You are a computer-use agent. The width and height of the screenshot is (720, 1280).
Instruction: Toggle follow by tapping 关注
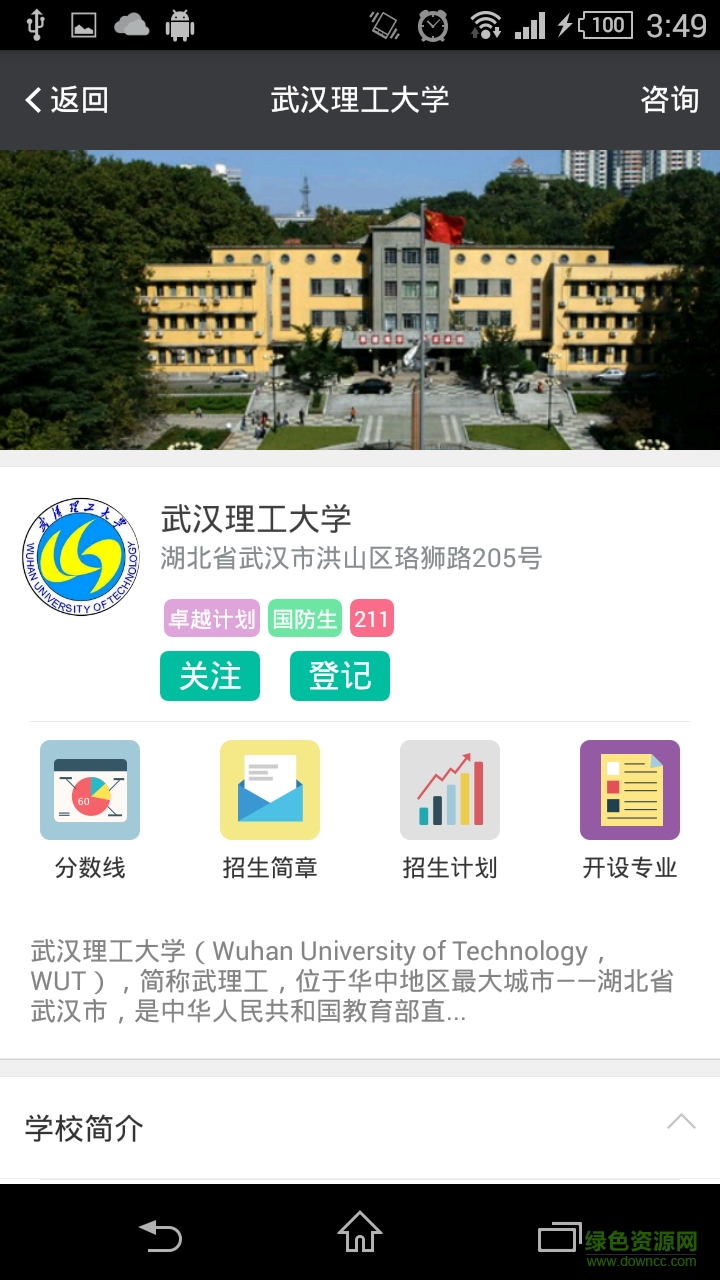(x=209, y=676)
